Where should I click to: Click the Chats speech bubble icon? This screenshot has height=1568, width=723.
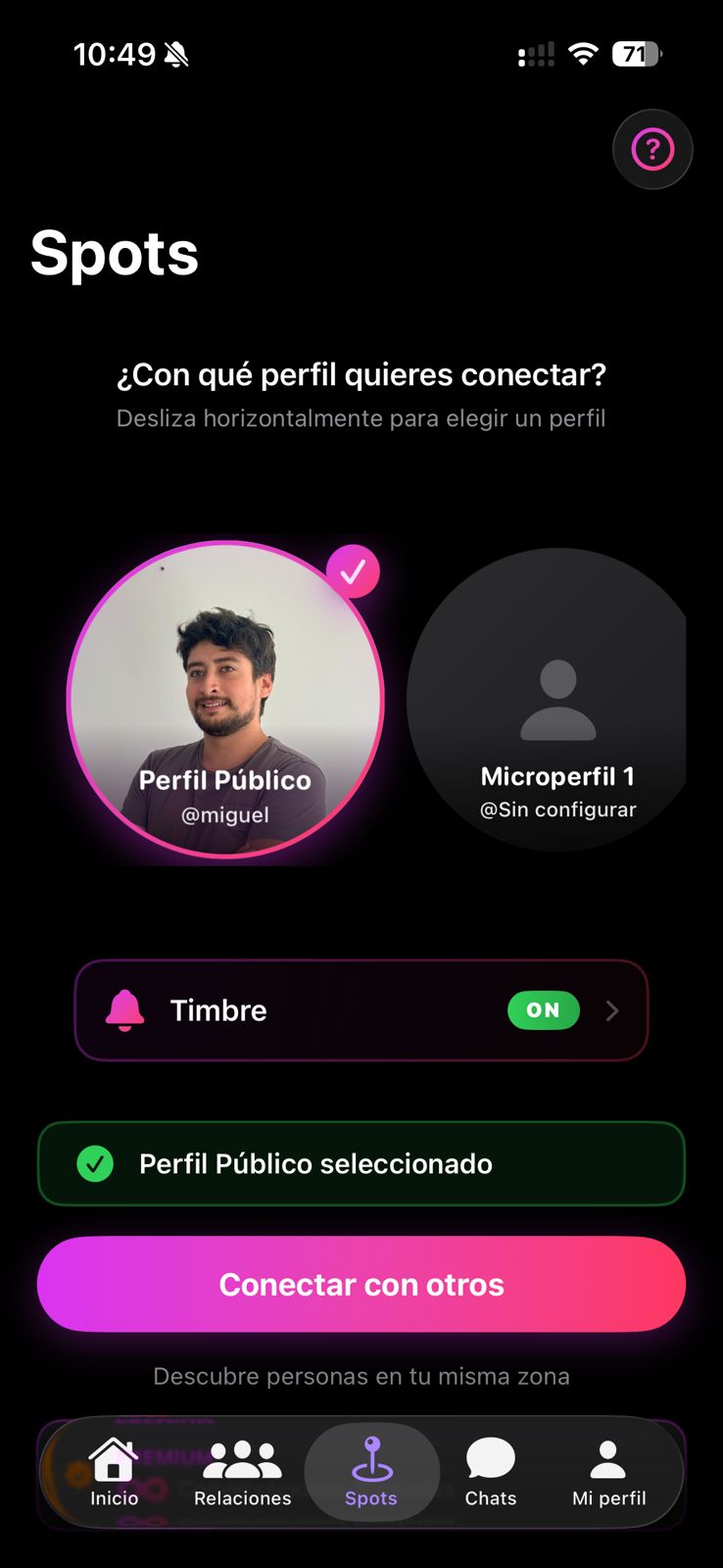click(x=490, y=1458)
